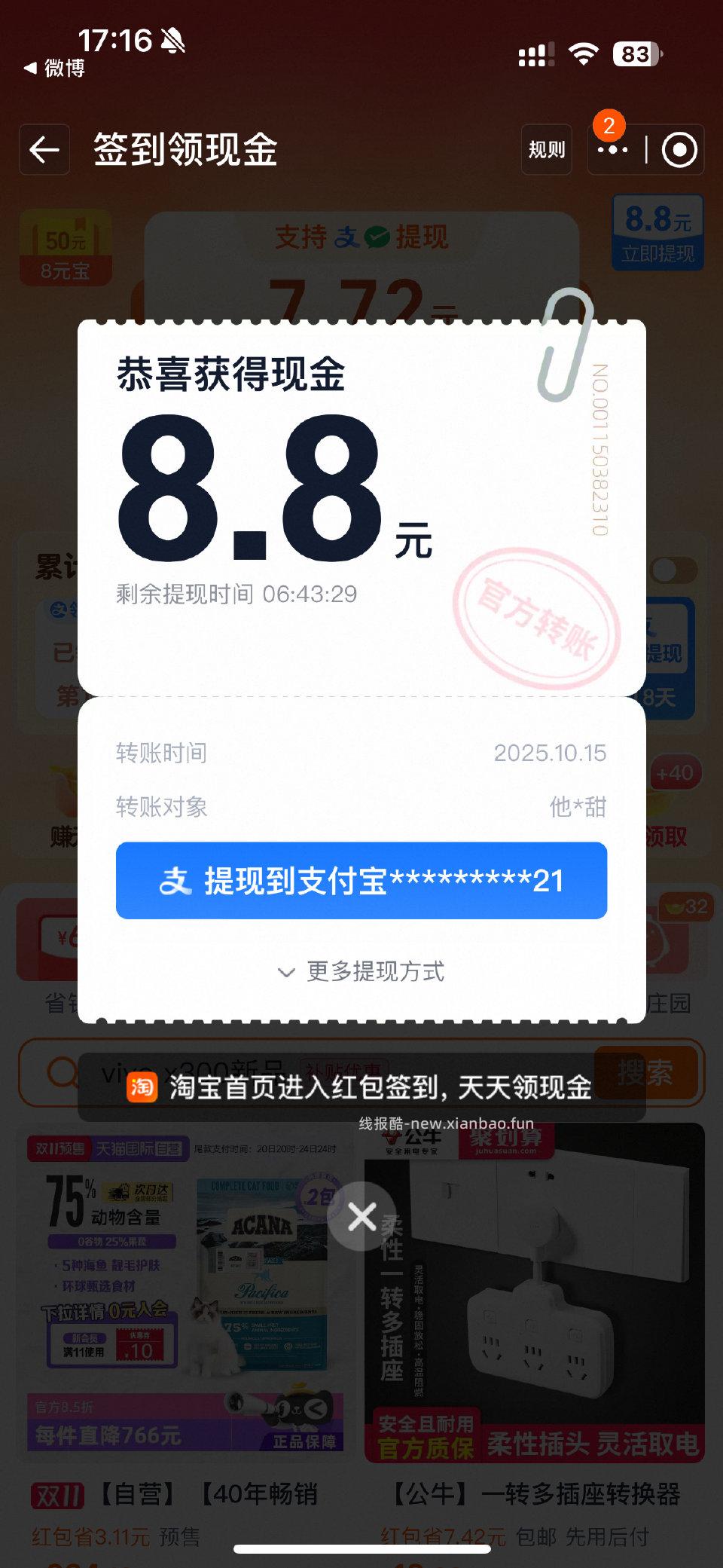Viewport: 723px width, 1568px height.
Task: Tap the 8.8元立即提现 badge
Action: (657, 232)
